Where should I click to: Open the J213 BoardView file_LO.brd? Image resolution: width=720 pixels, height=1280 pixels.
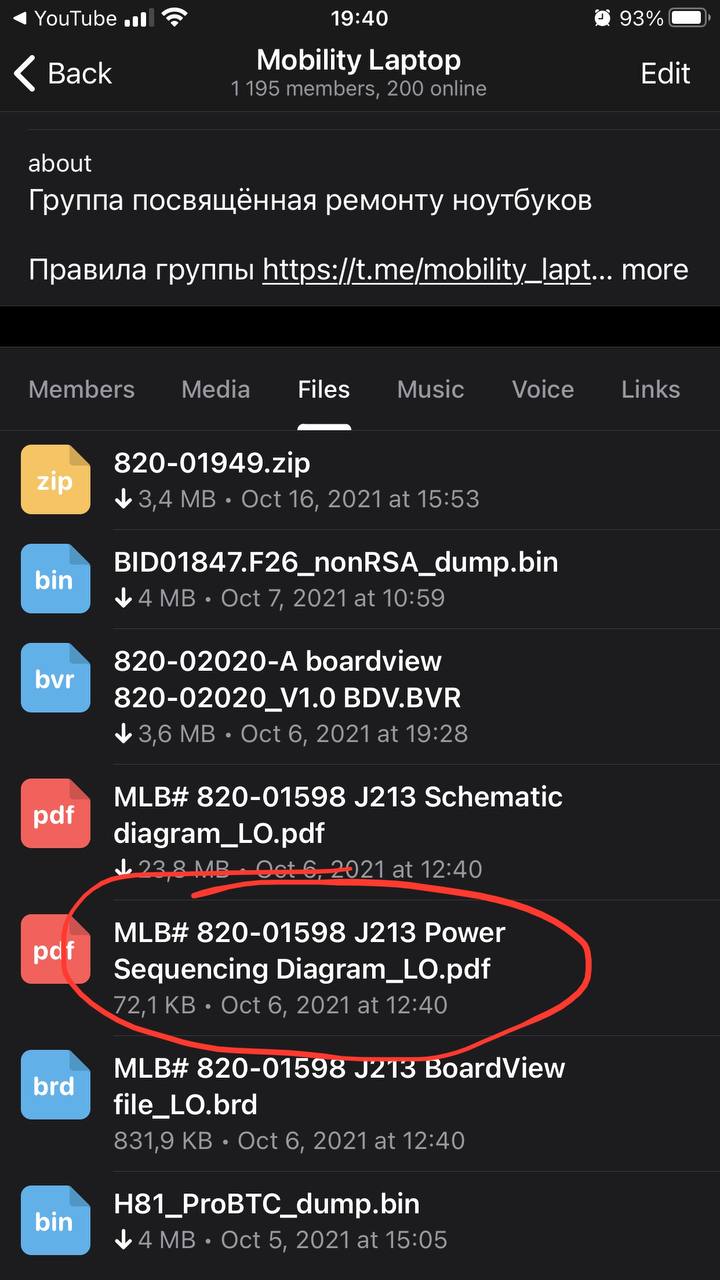(x=360, y=1103)
